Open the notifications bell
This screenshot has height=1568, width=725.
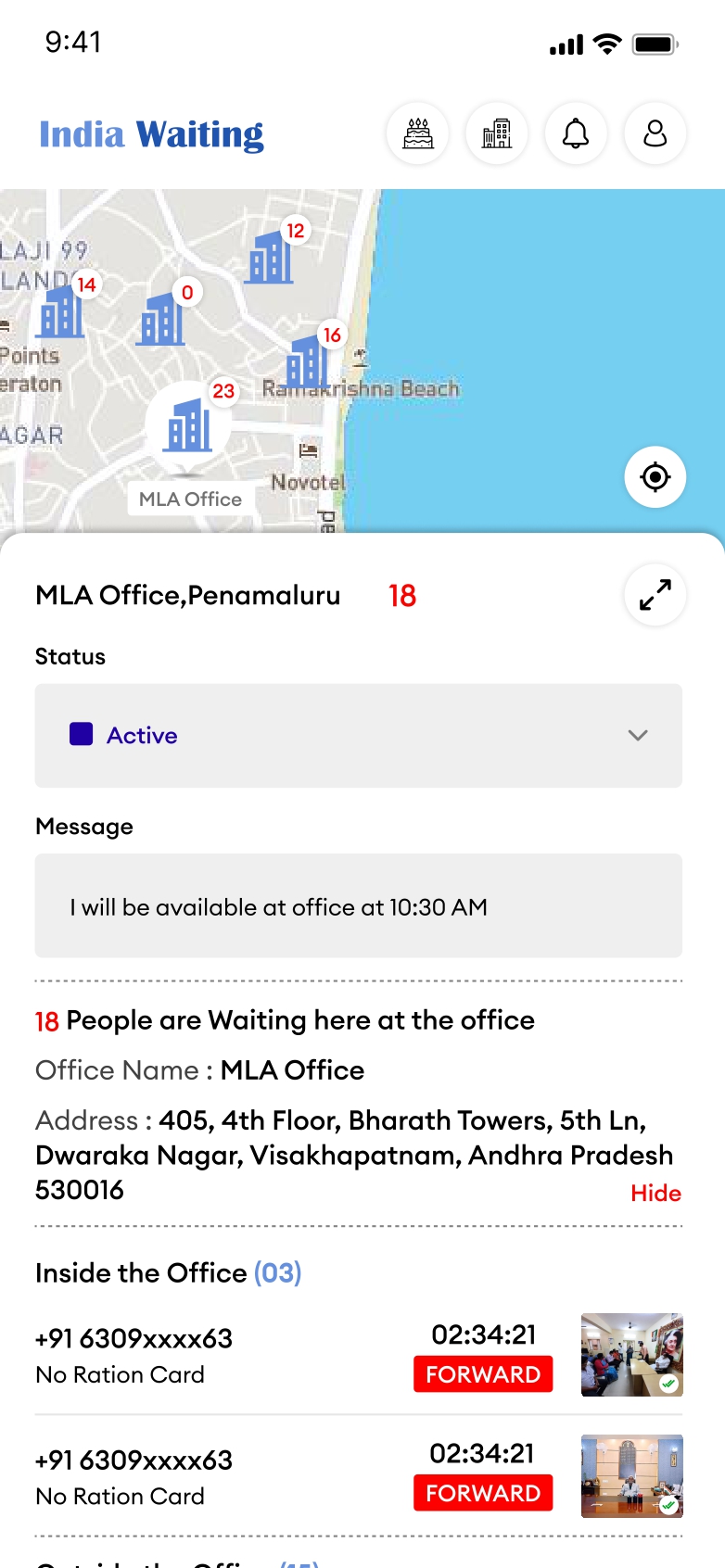click(576, 134)
